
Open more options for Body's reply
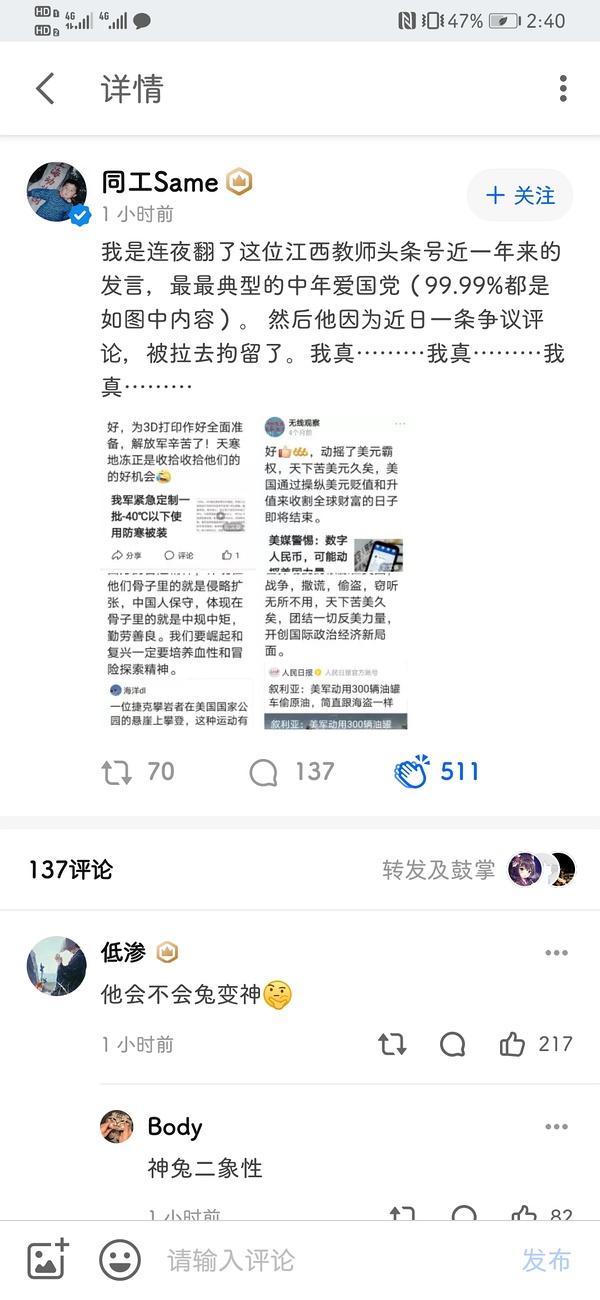tap(556, 1127)
